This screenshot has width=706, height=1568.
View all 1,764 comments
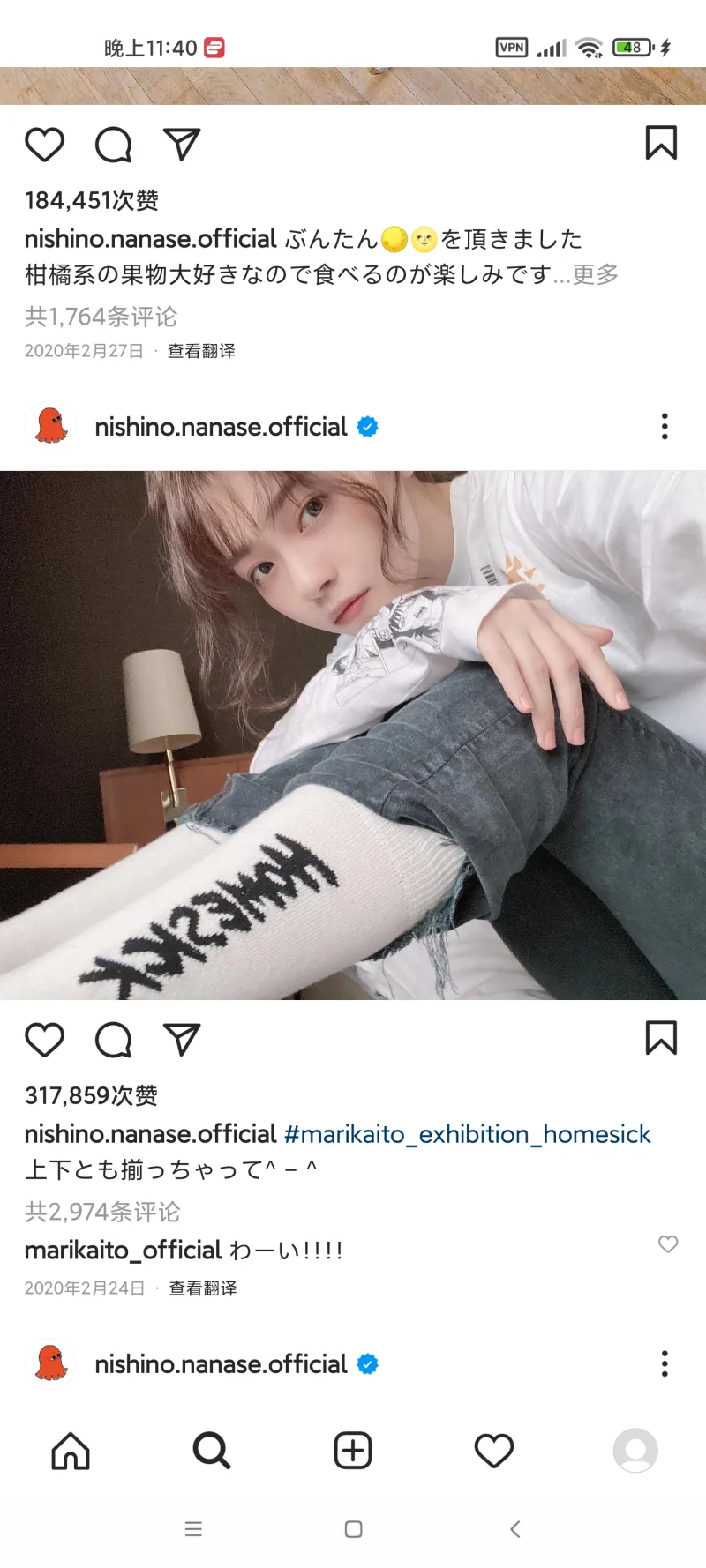pos(101,316)
